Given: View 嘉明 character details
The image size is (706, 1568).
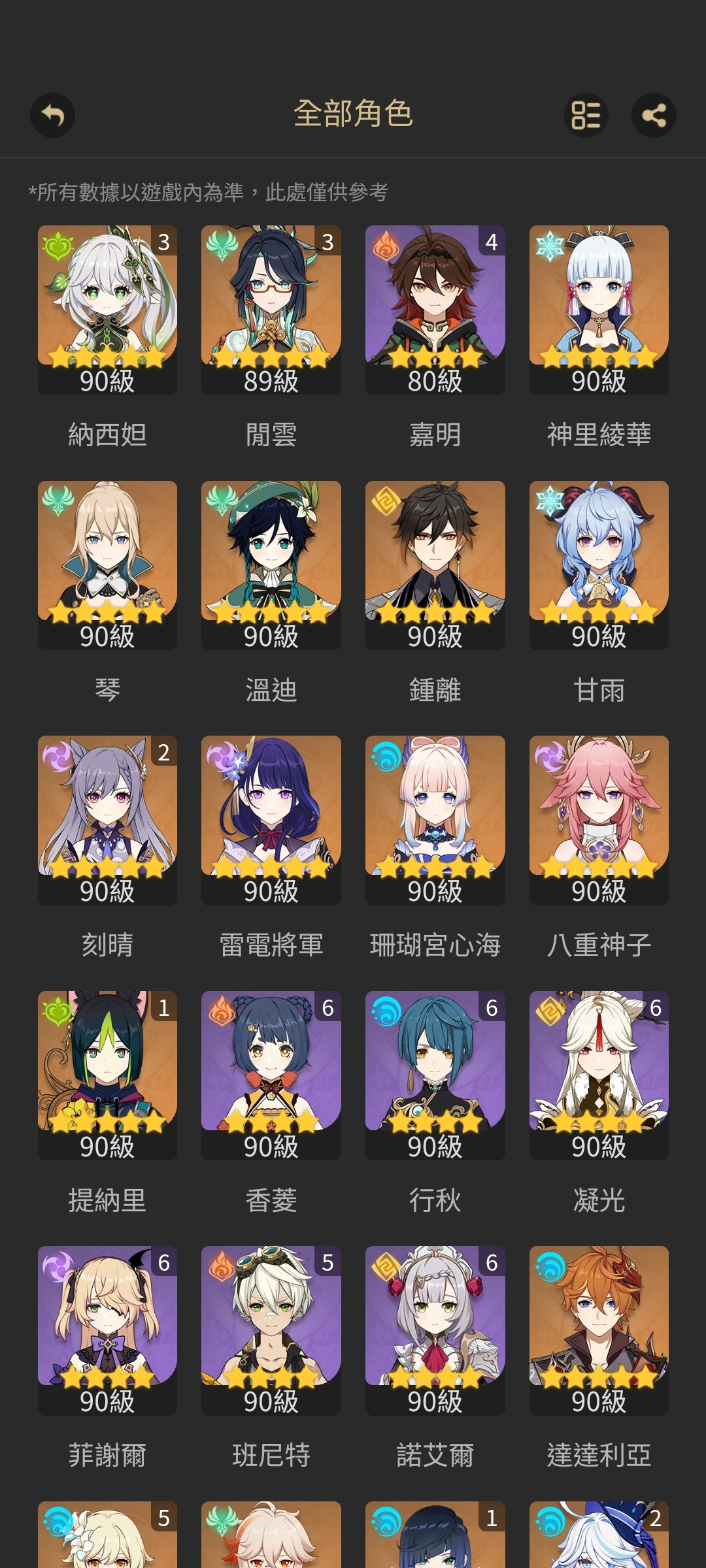Looking at the screenshot, I should 435,309.
